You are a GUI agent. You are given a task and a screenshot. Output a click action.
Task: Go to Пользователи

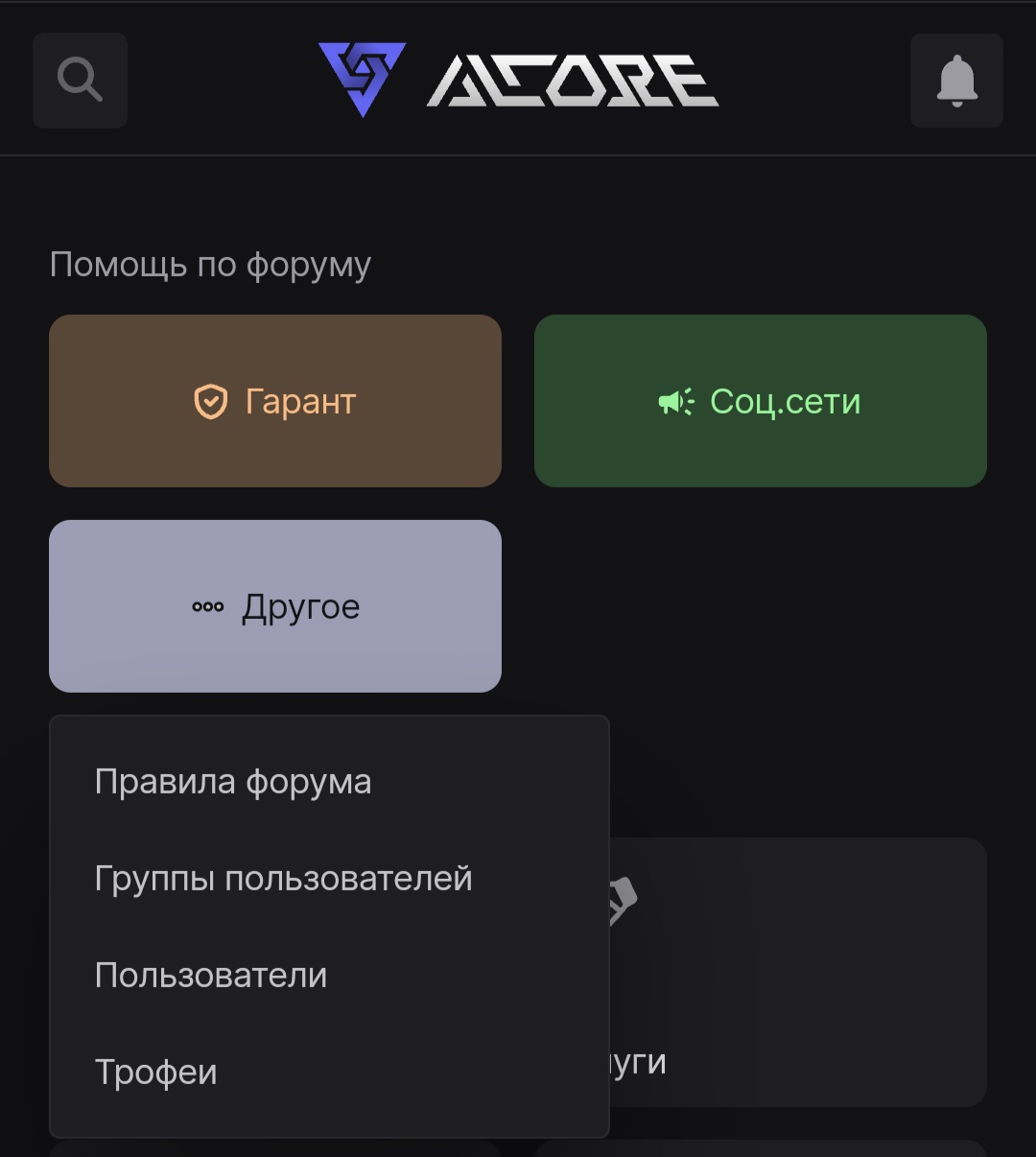pos(211,976)
